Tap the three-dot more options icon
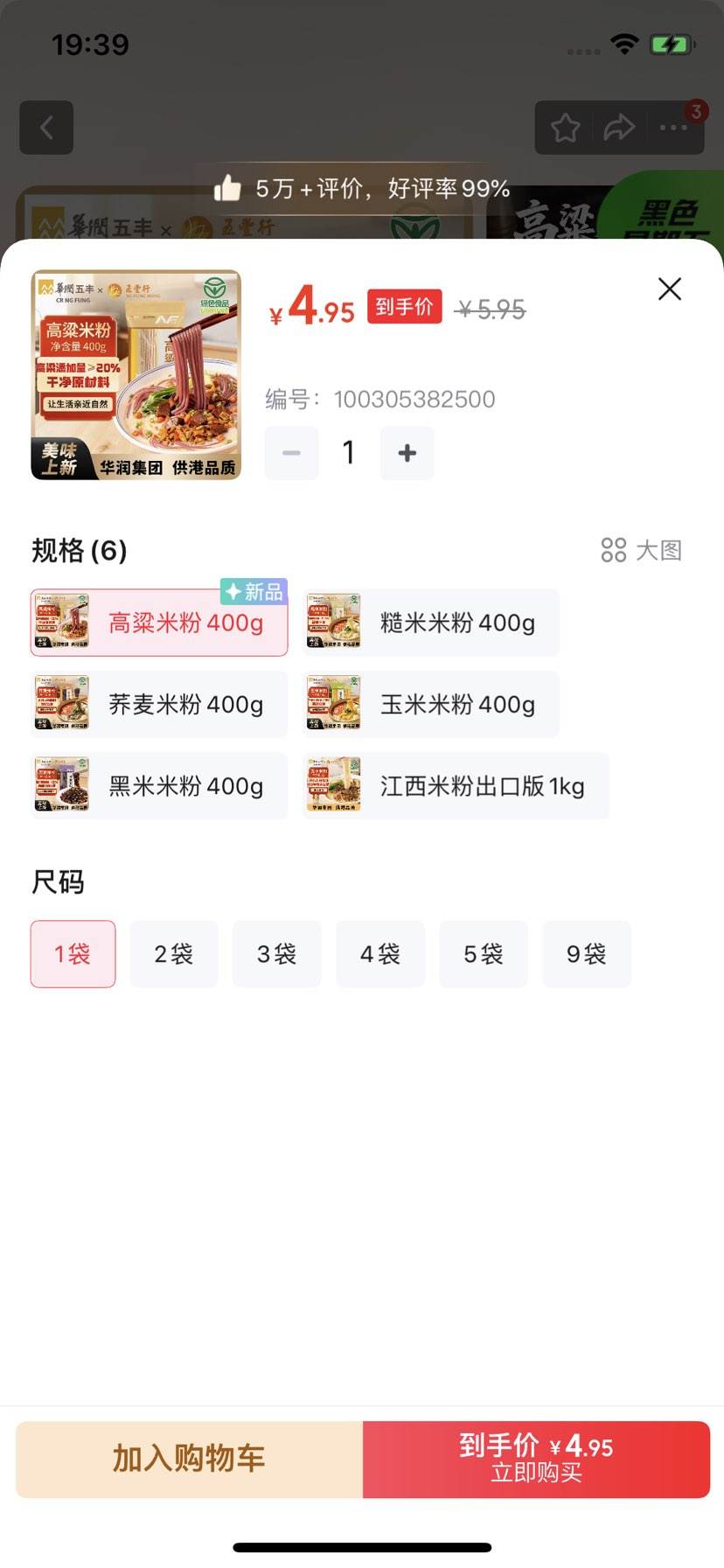Image resolution: width=724 pixels, height=1568 pixels. pyautogui.click(x=673, y=128)
